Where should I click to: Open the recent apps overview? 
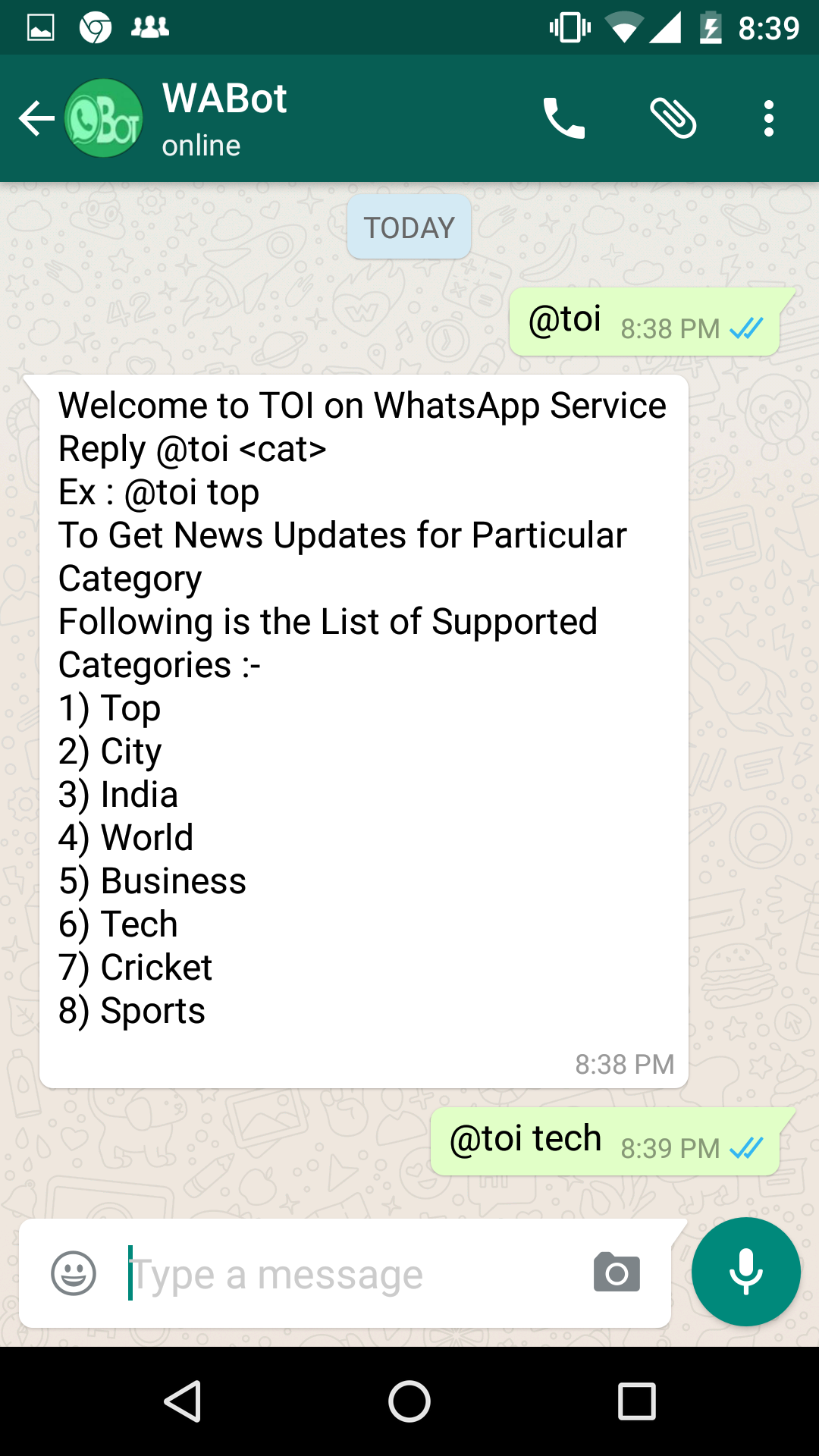636,1401
